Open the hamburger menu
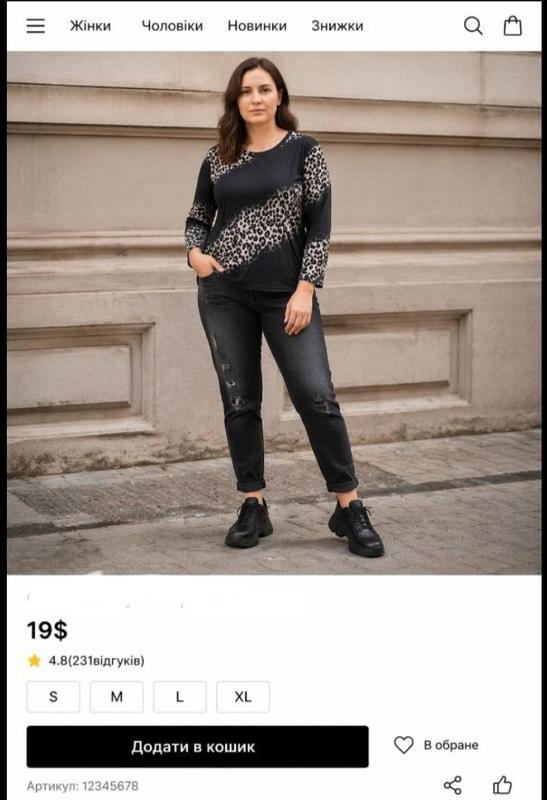547x800 pixels. [36, 26]
